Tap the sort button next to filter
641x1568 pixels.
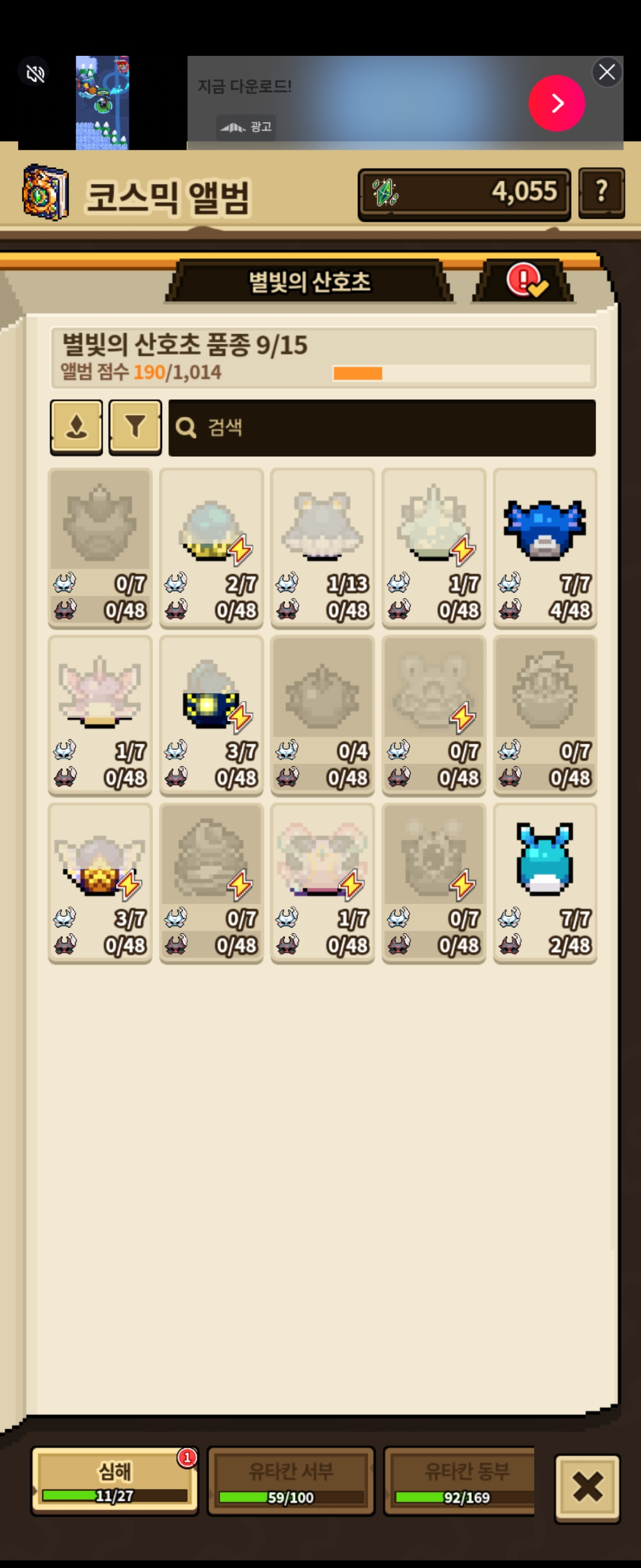click(76, 427)
